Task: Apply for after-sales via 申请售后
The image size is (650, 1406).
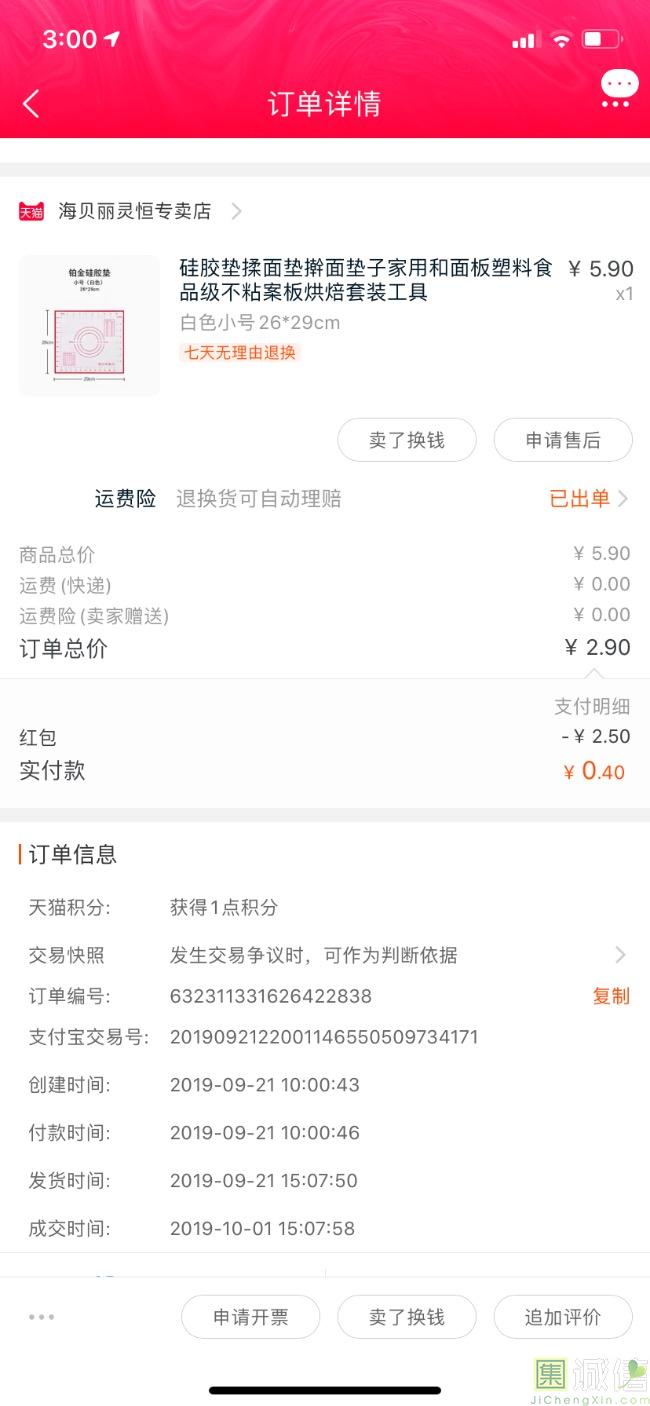Action: click(563, 440)
